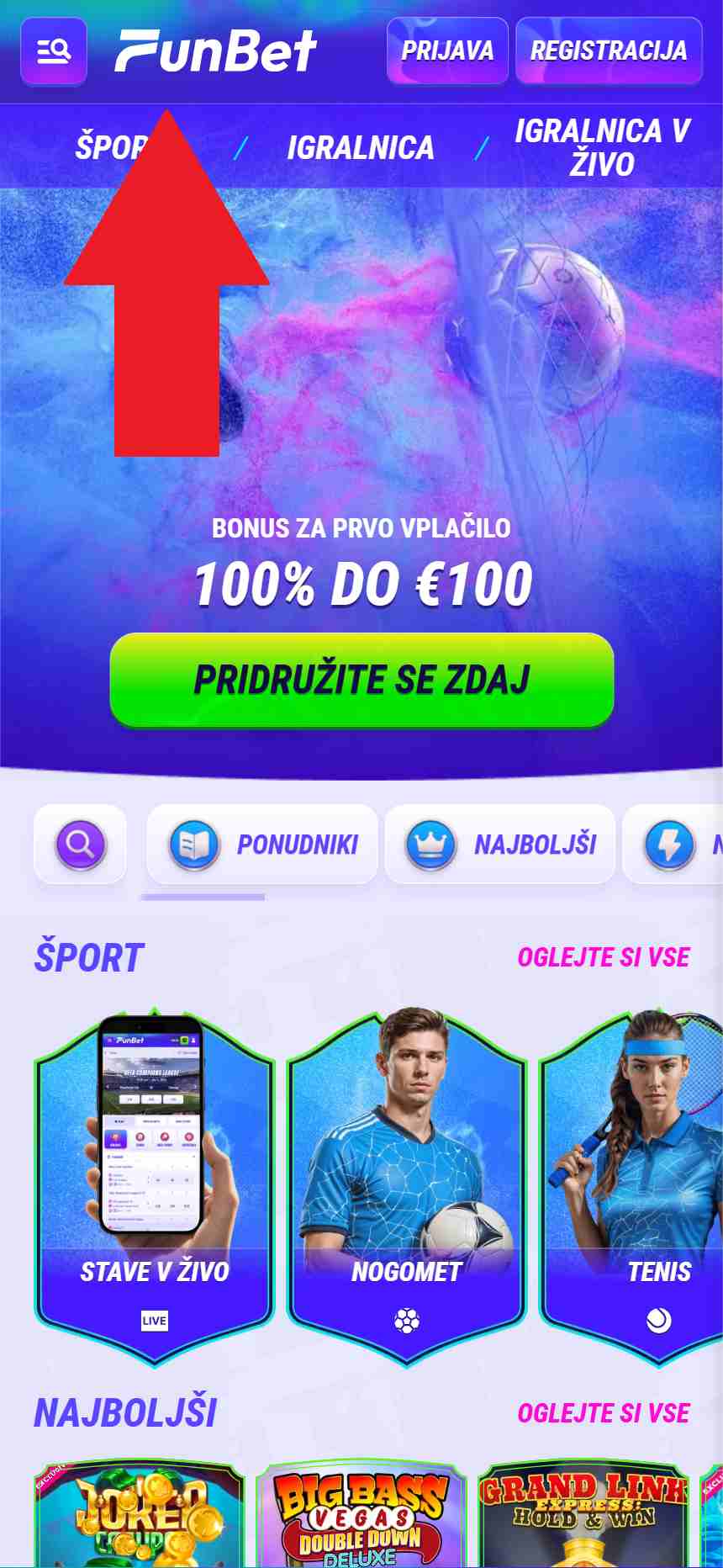Tap the Prijava login button
The width and height of the screenshot is (723, 1568).
click(447, 50)
